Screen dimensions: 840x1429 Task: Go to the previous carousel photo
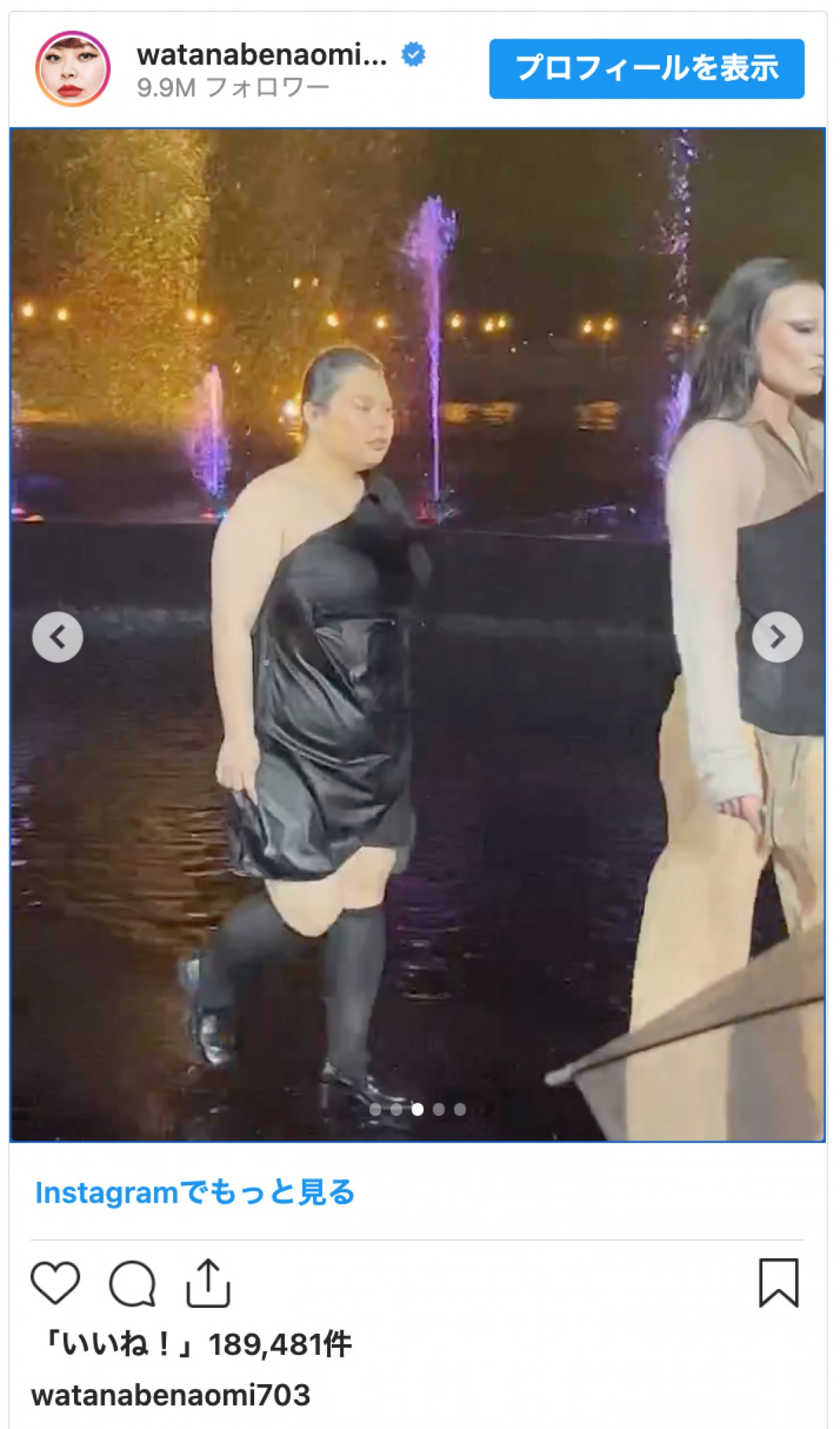point(57,637)
